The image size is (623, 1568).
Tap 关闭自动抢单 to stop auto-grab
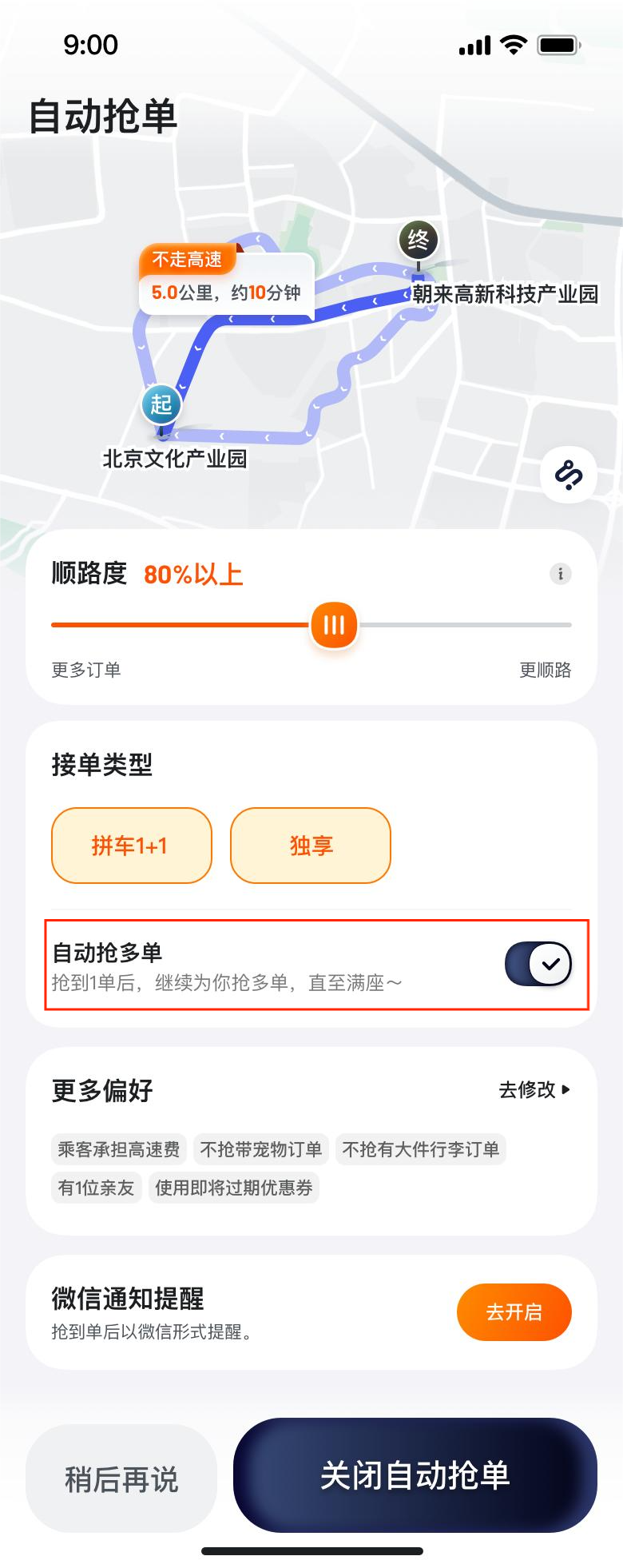[415, 1475]
